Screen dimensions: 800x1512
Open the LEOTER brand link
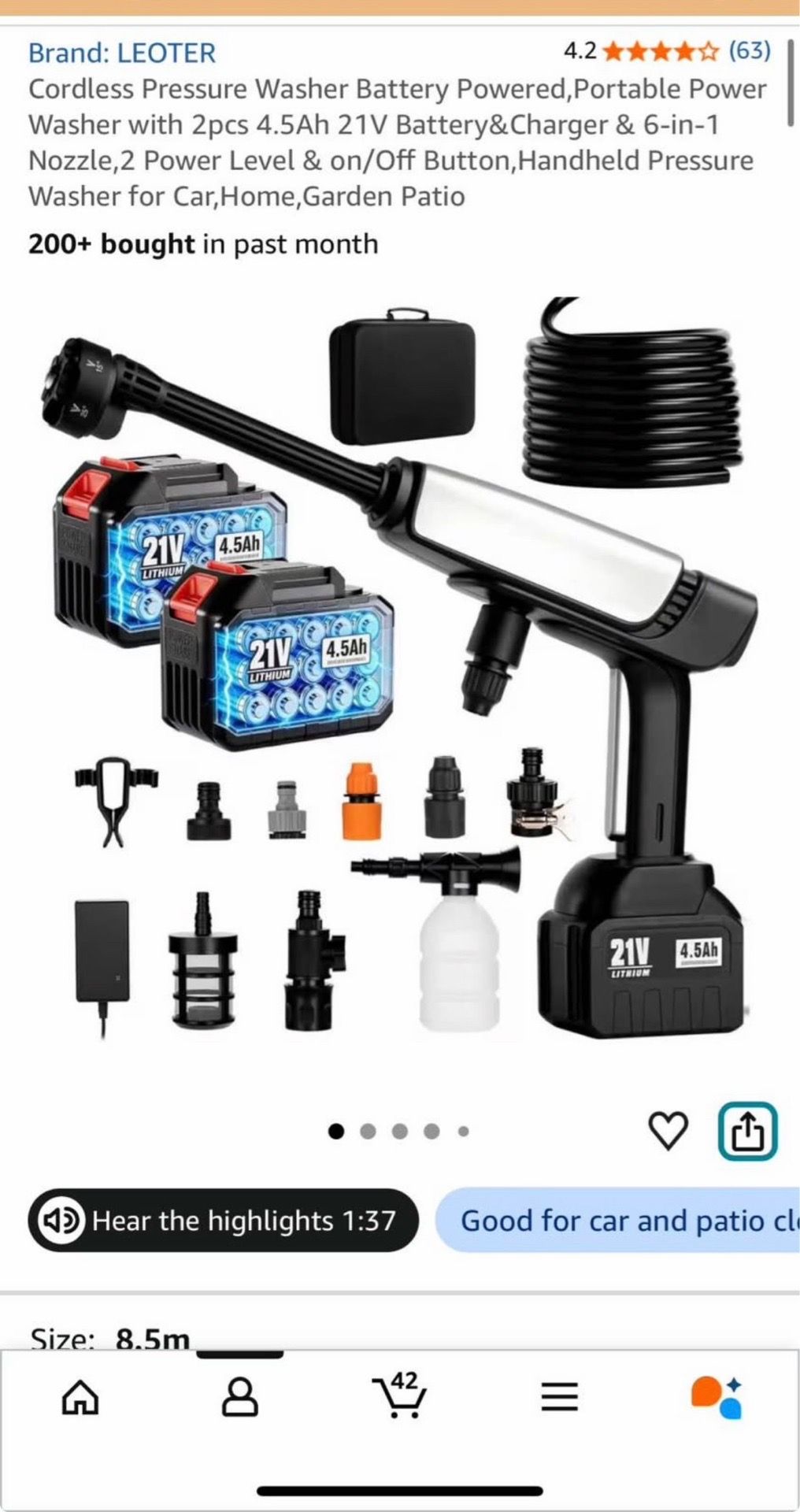tap(122, 53)
